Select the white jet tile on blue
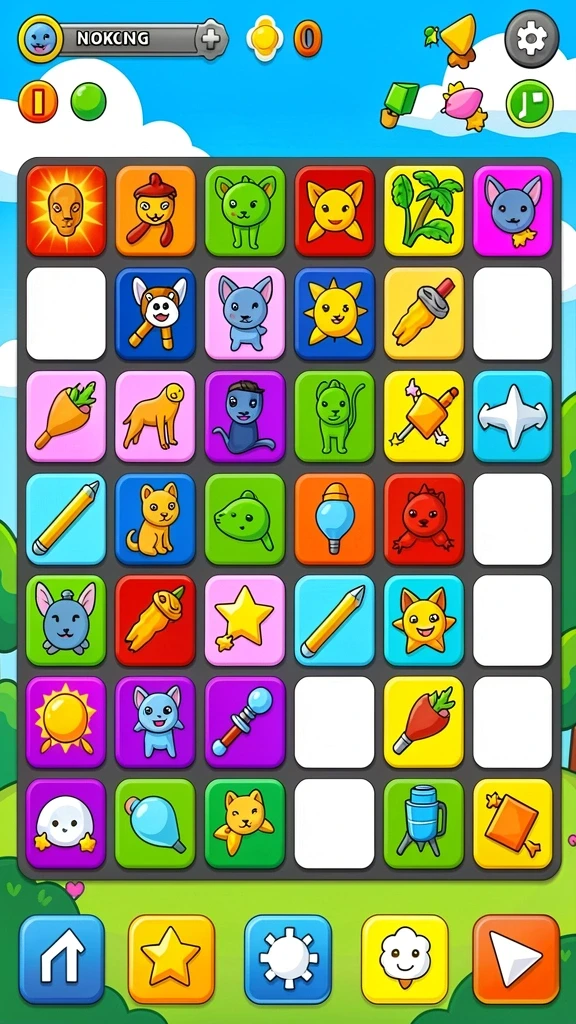This screenshot has width=576, height=1024. [x=513, y=417]
